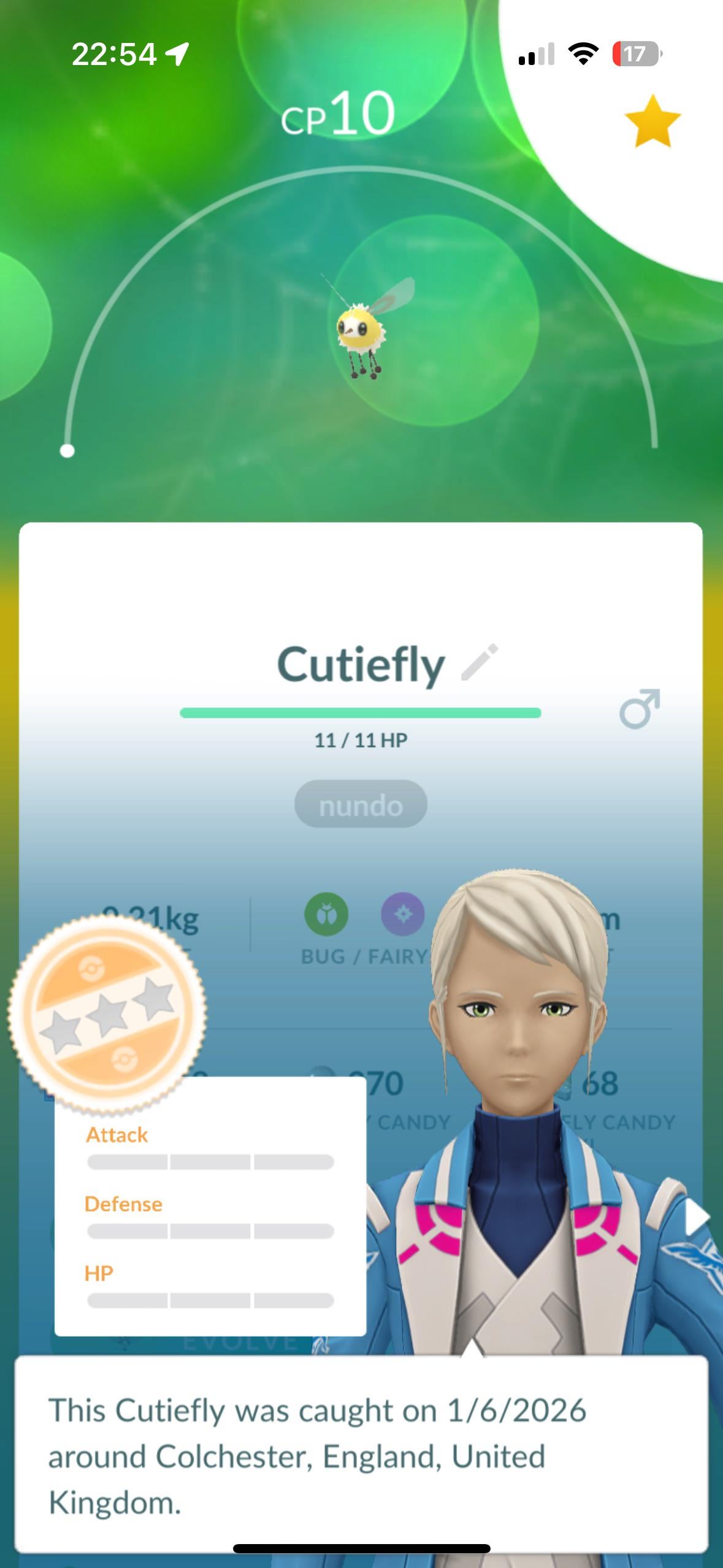Edit Cutiefly's name with the pencil icon
Screen dimensions: 723x1568
point(480,663)
